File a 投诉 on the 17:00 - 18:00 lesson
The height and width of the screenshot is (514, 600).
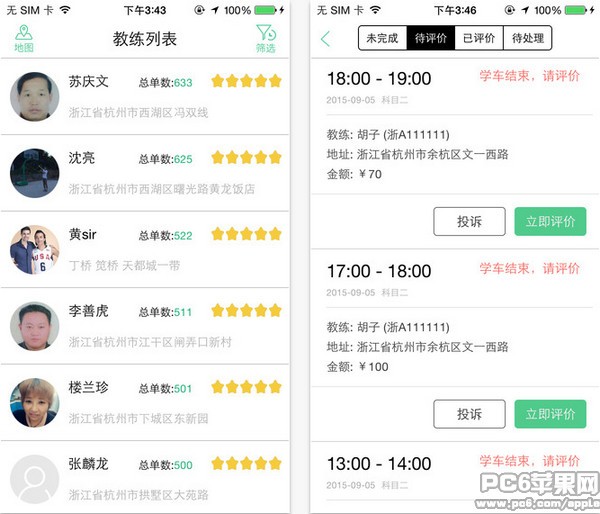pyautogui.click(x=469, y=414)
